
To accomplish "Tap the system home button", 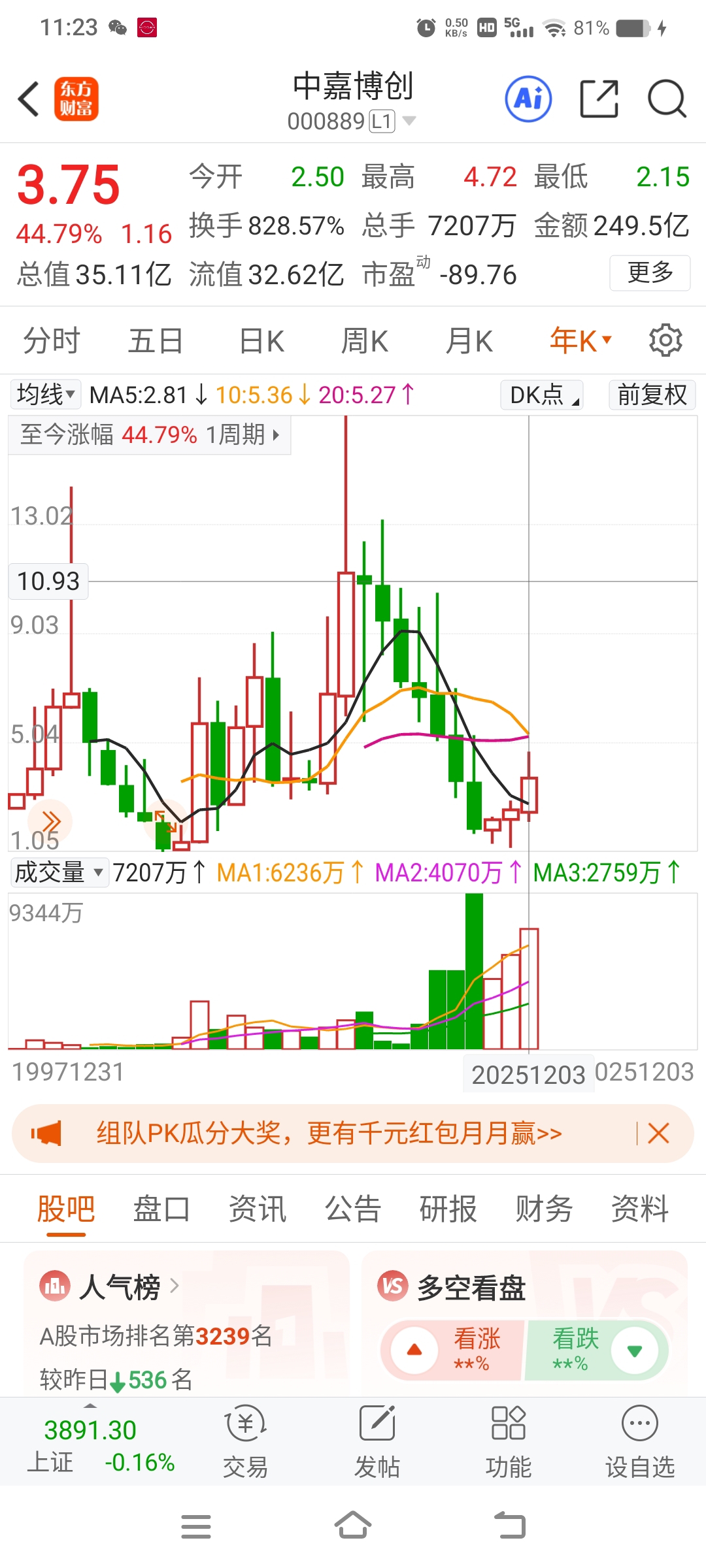I will pyautogui.click(x=353, y=1526).
